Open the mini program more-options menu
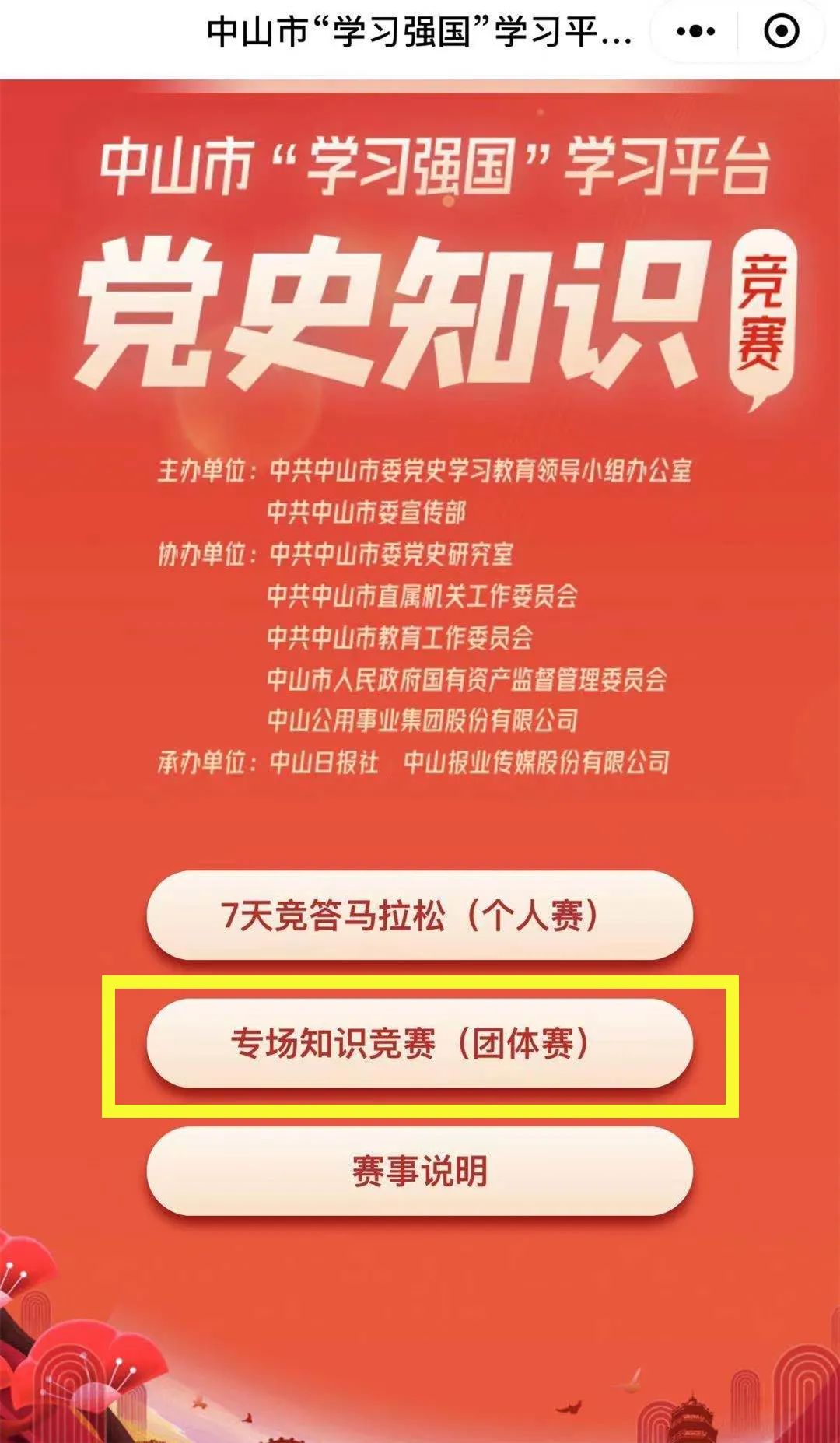 (x=695, y=32)
